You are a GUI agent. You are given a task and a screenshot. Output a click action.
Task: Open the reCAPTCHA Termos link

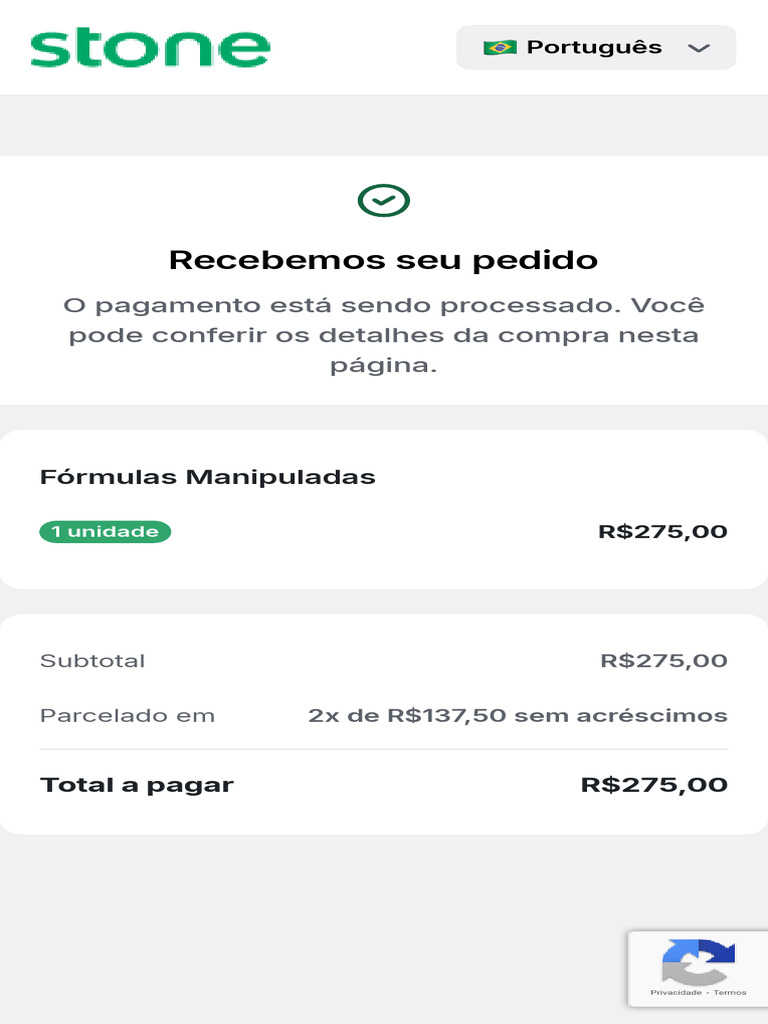click(730, 992)
